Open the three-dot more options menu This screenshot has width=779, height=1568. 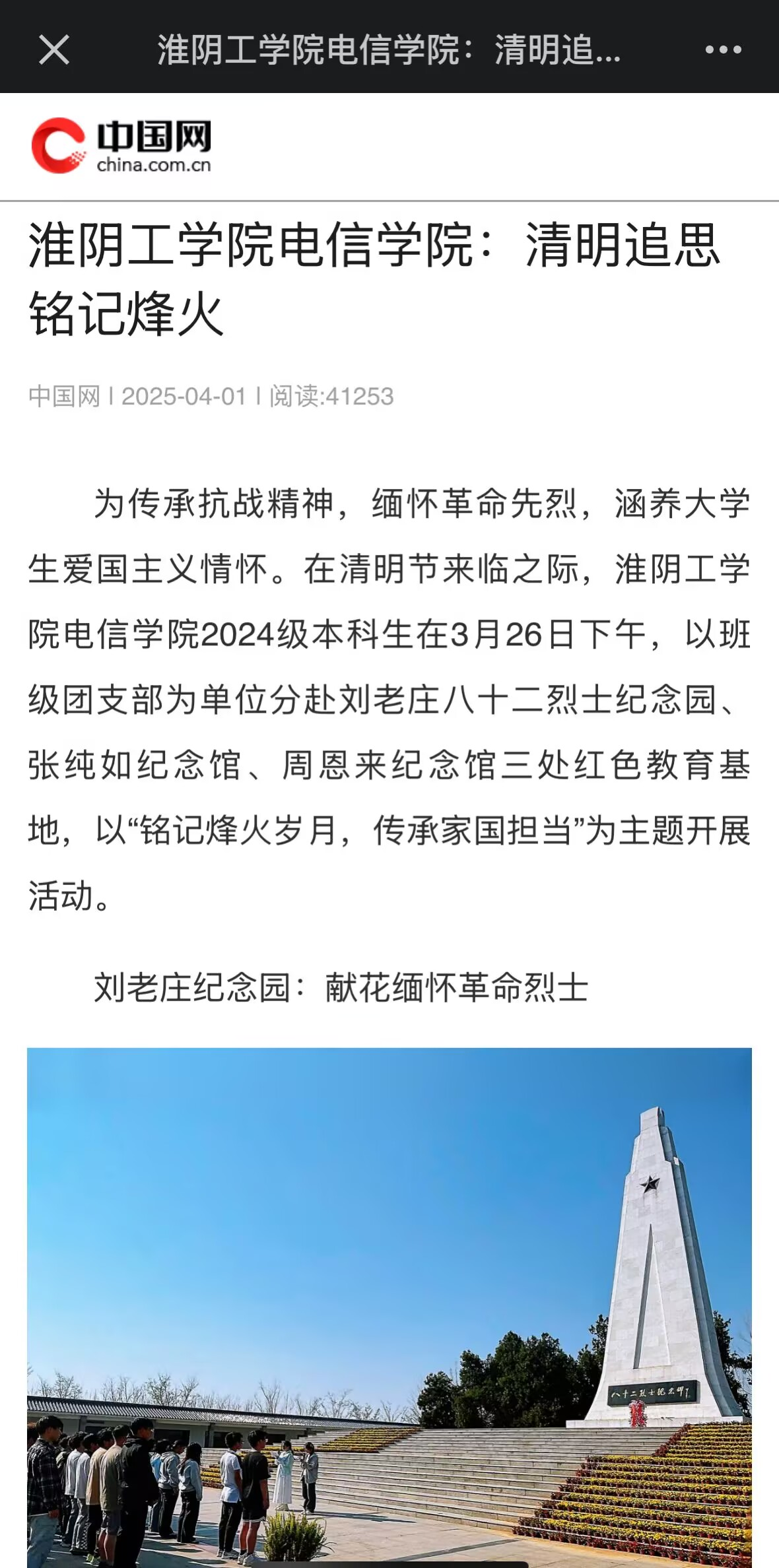723,49
